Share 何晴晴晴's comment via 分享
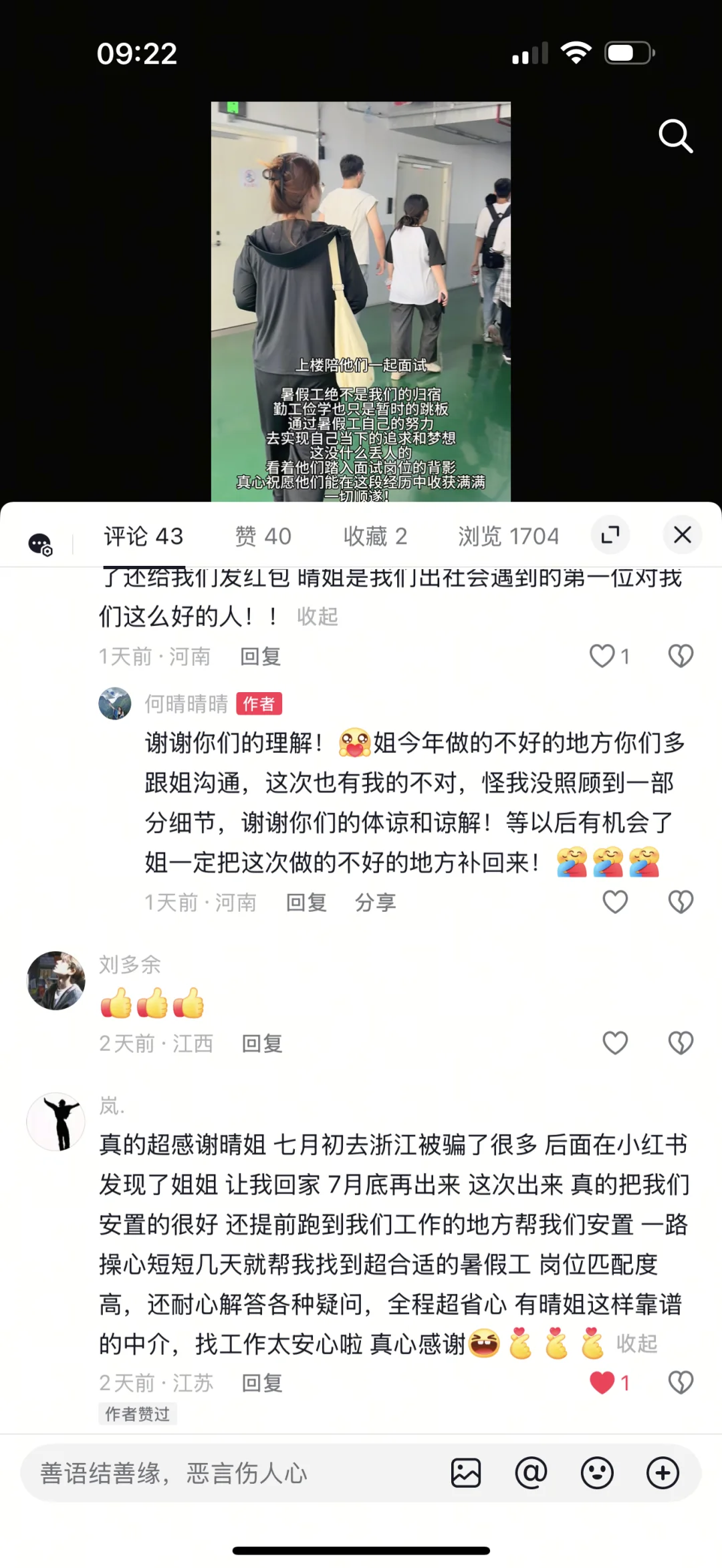The height and width of the screenshot is (1568, 722). (375, 903)
